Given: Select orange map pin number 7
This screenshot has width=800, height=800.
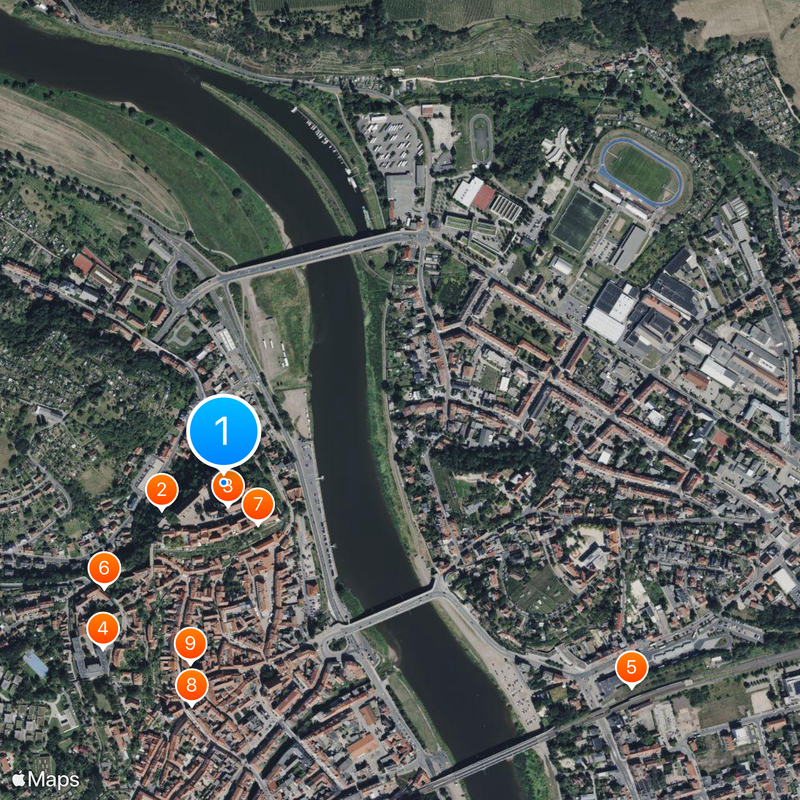Looking at the screenshot, I should coord(258,503).
